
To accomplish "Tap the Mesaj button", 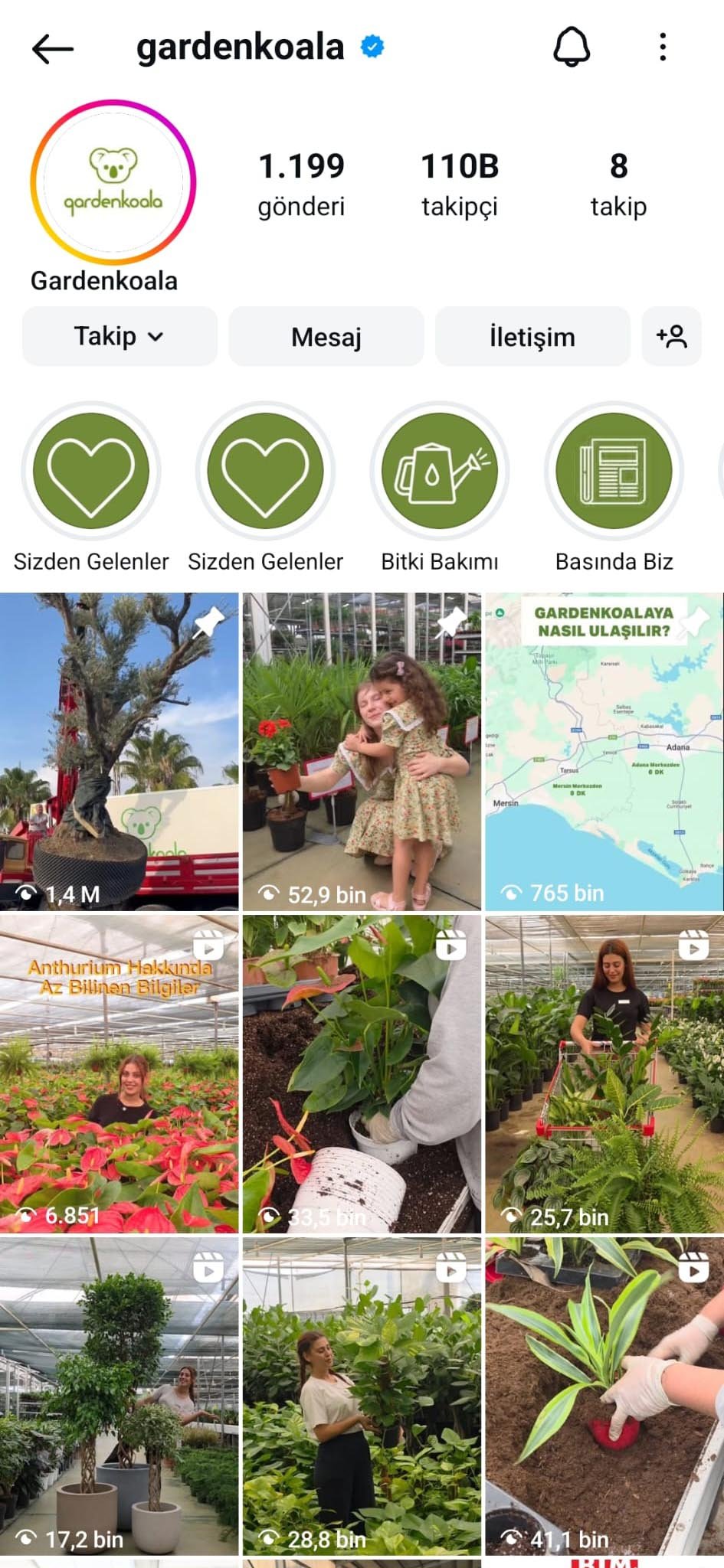I will coord(326,336).
